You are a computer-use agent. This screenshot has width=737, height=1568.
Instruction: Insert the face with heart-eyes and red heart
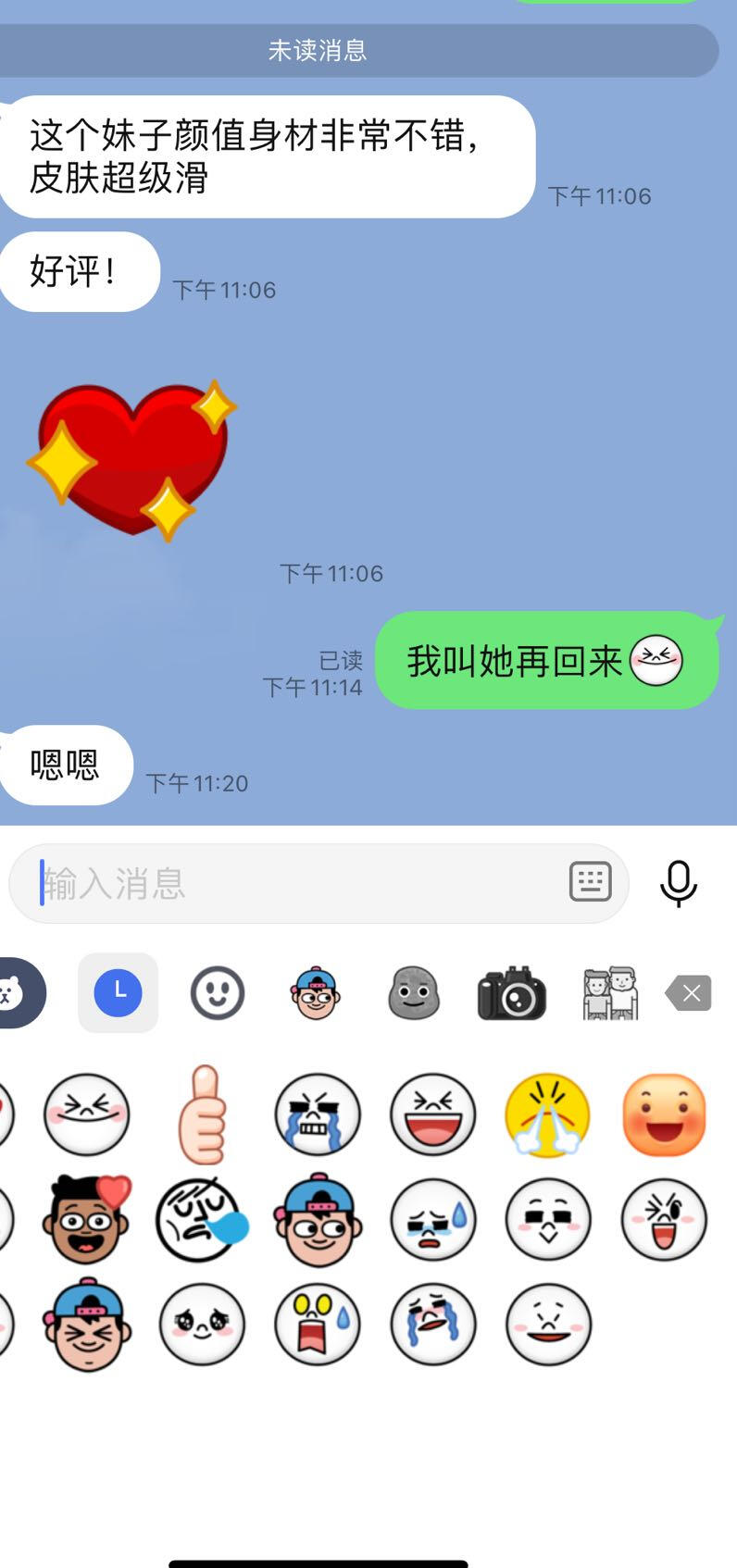(87, 1219)
